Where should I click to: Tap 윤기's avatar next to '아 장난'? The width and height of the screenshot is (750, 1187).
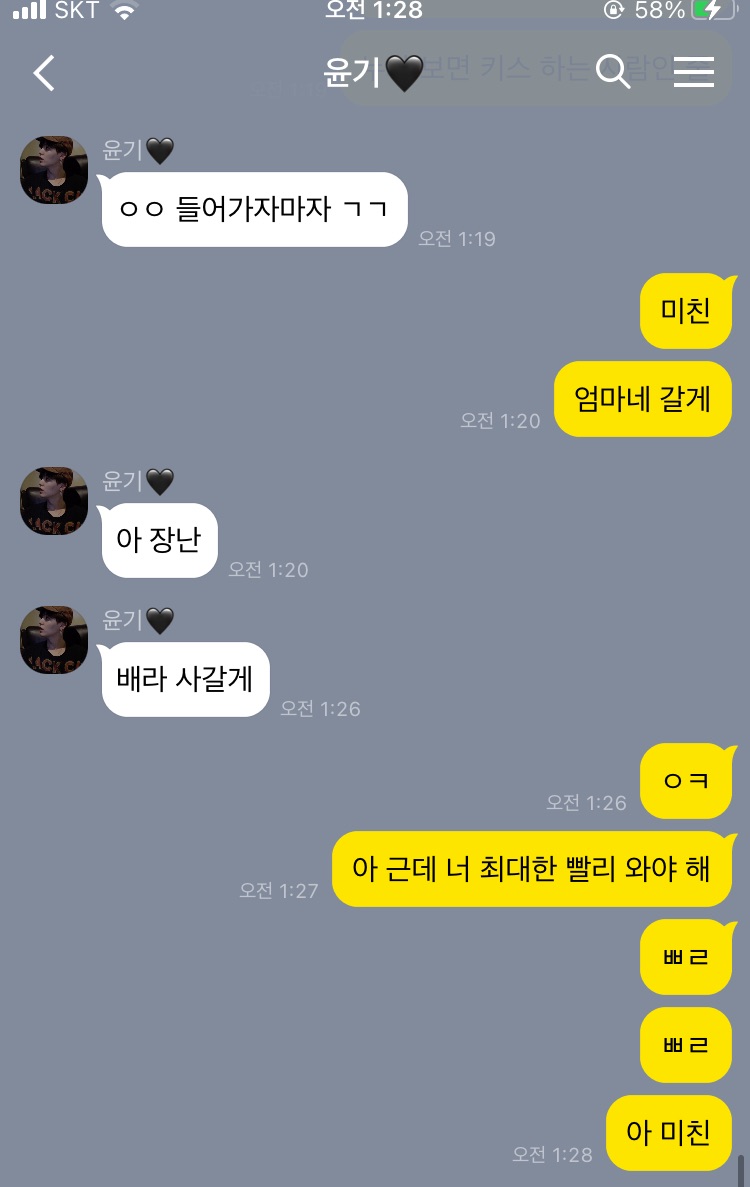pyautogui.click(x=54, y=500)
